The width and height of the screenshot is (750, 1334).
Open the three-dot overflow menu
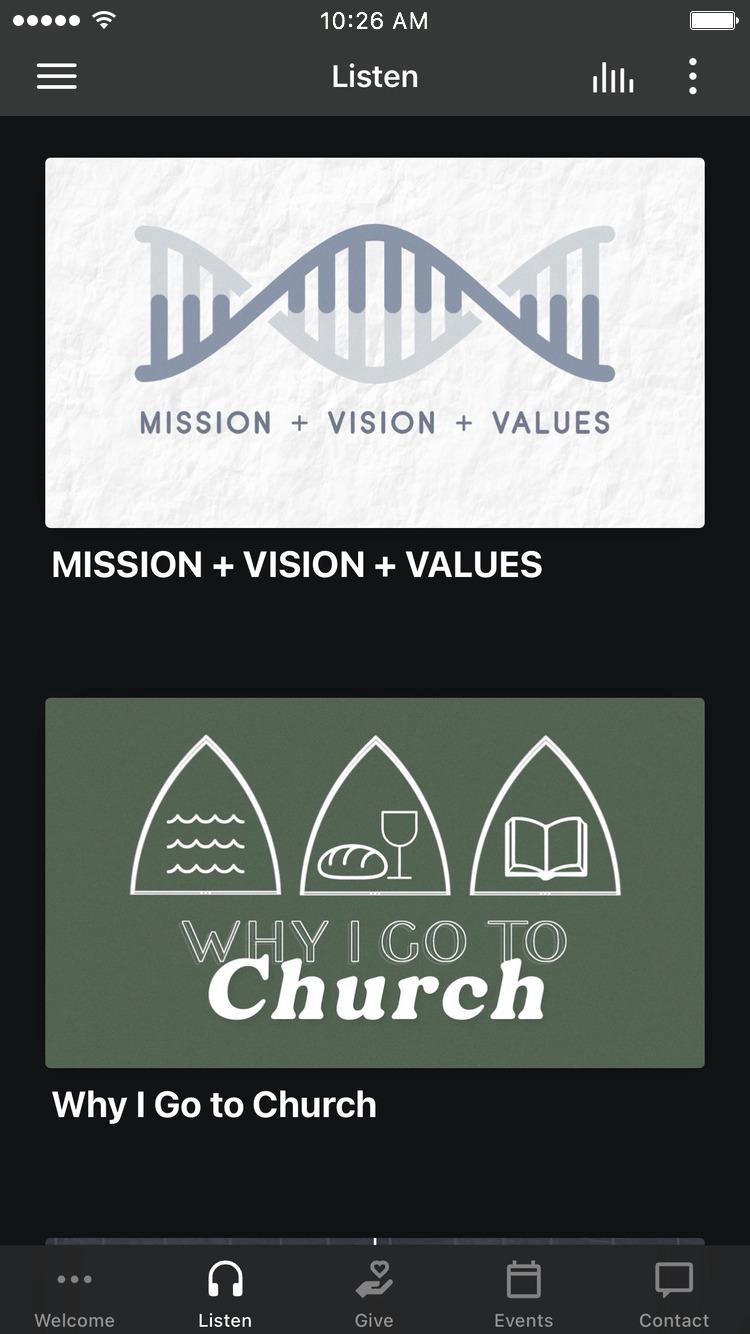(x=692, y=77)
